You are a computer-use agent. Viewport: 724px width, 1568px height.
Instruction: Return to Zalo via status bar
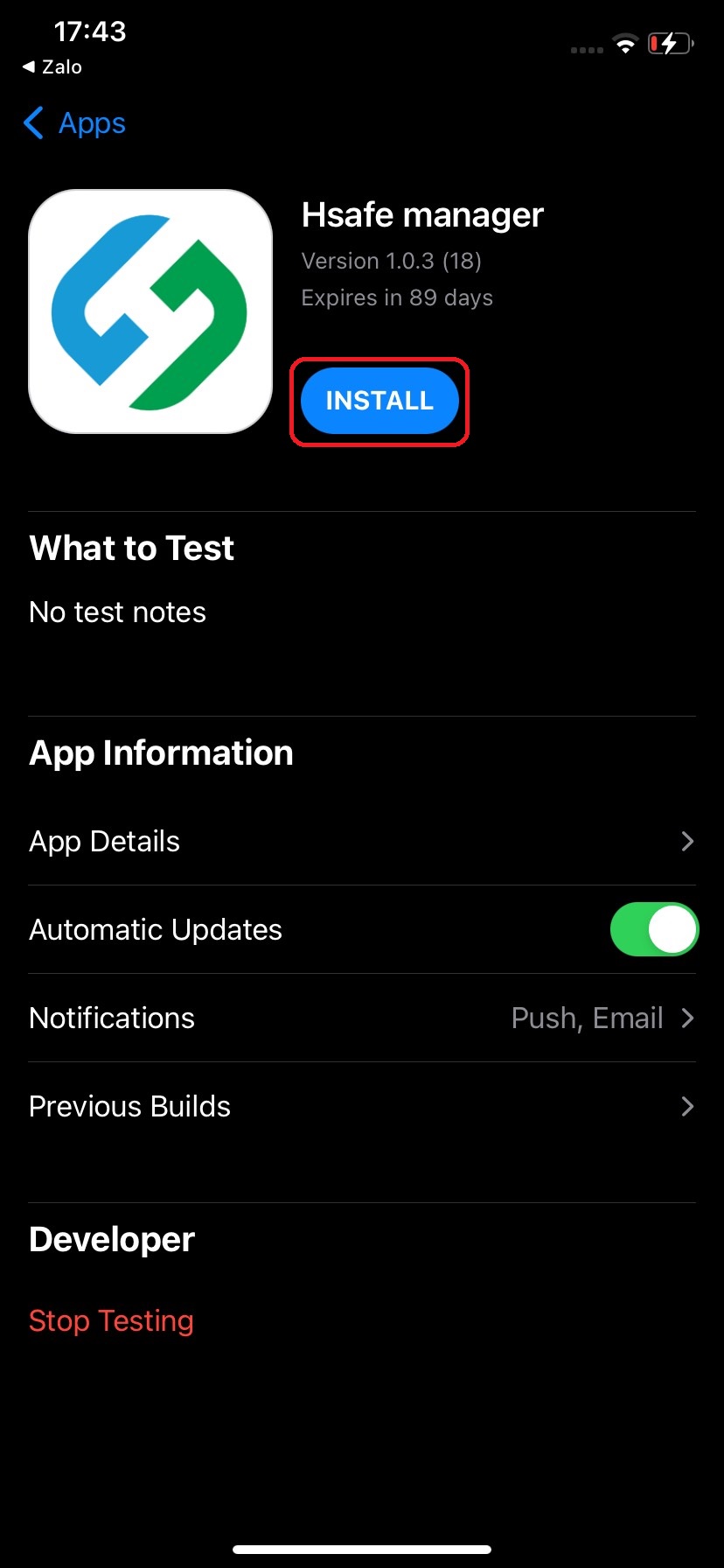coord(52,67)
